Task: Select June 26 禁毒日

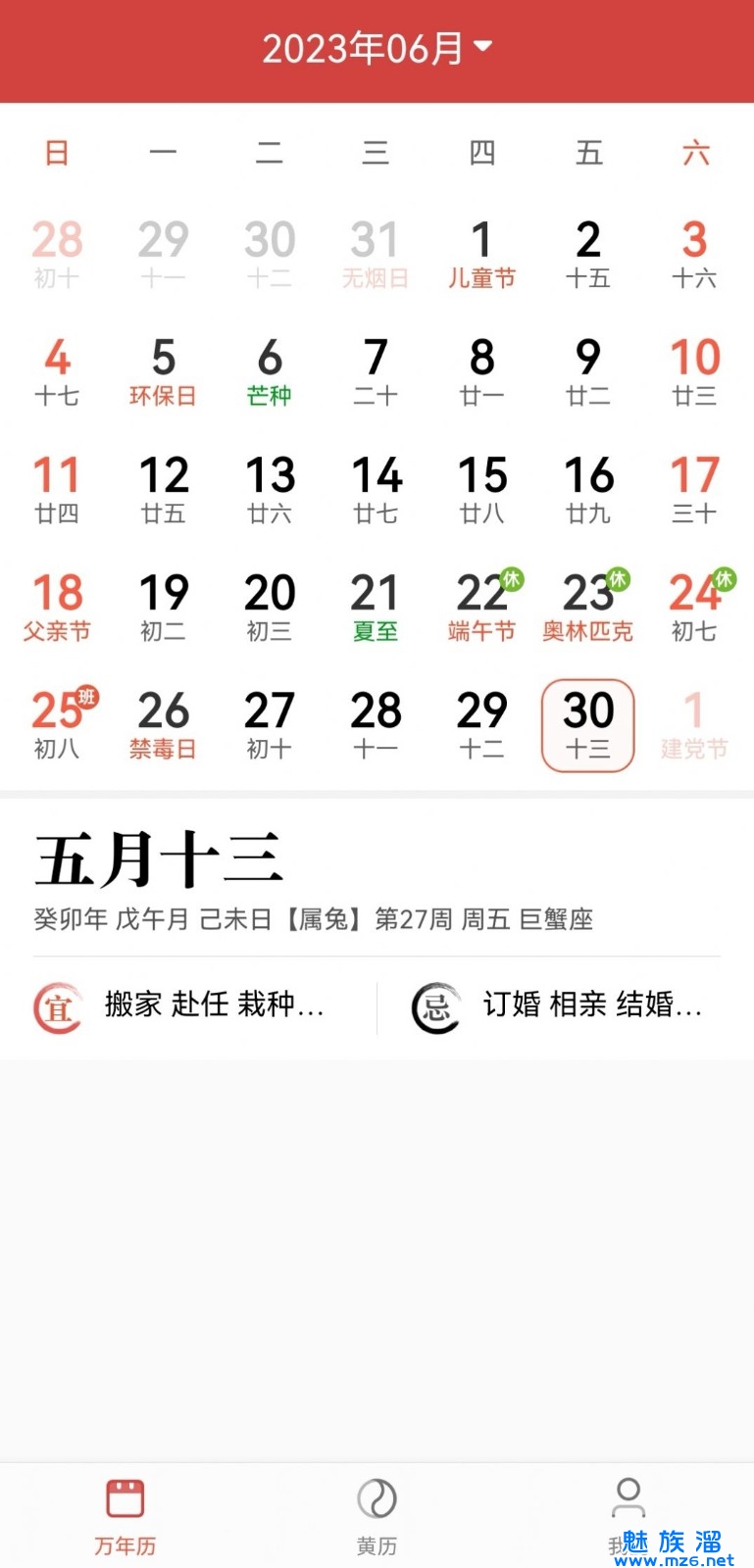Action: click(163, 724)
